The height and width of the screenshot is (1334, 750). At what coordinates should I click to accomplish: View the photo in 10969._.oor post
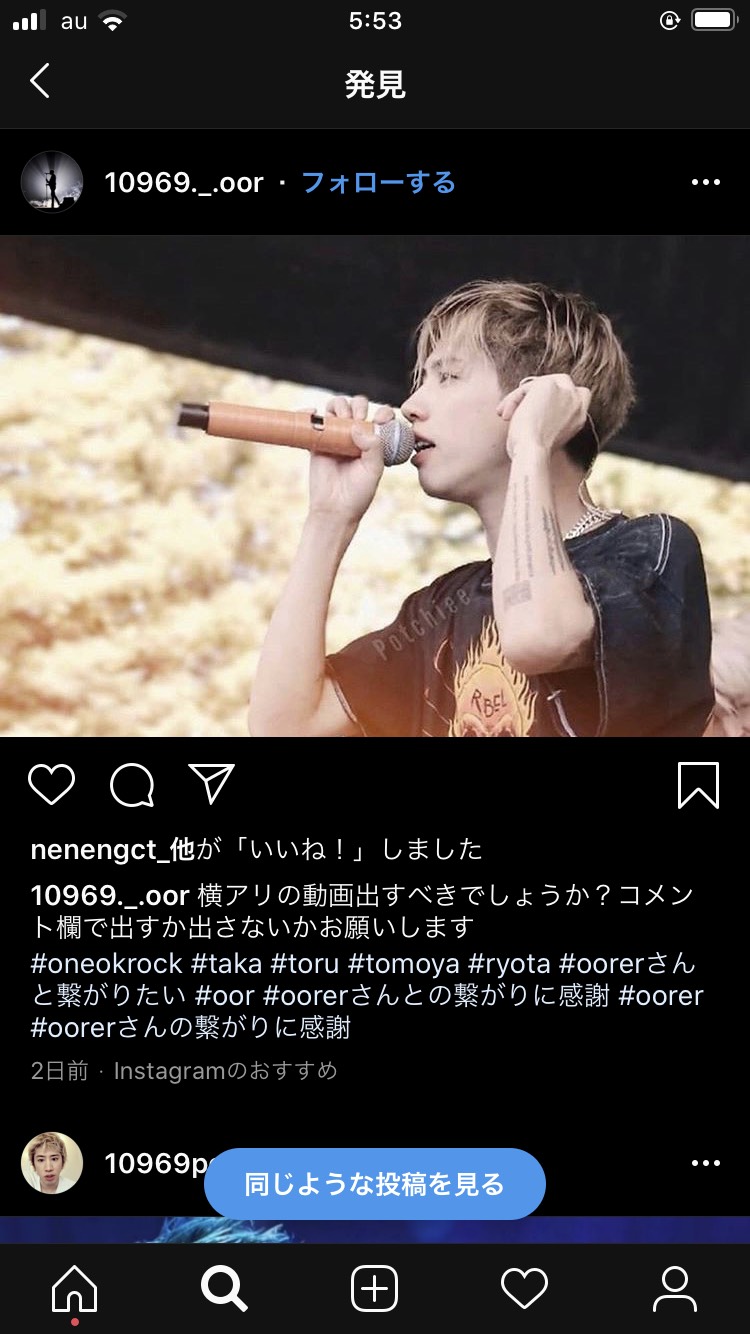click(x=375, y=486)
